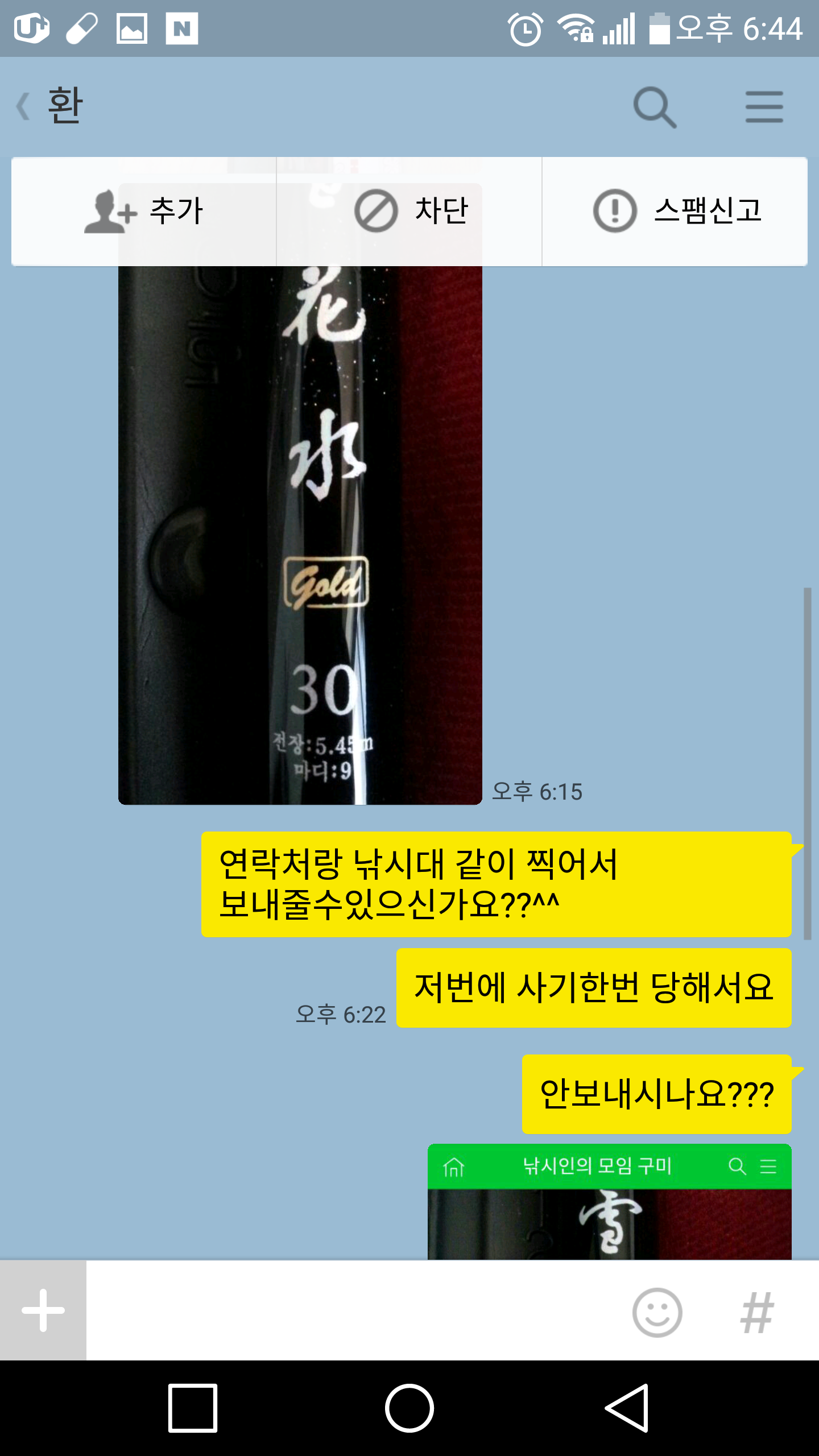
Task: Open the fishing rod photo sent at 6:15
Action: pos(300,535)
